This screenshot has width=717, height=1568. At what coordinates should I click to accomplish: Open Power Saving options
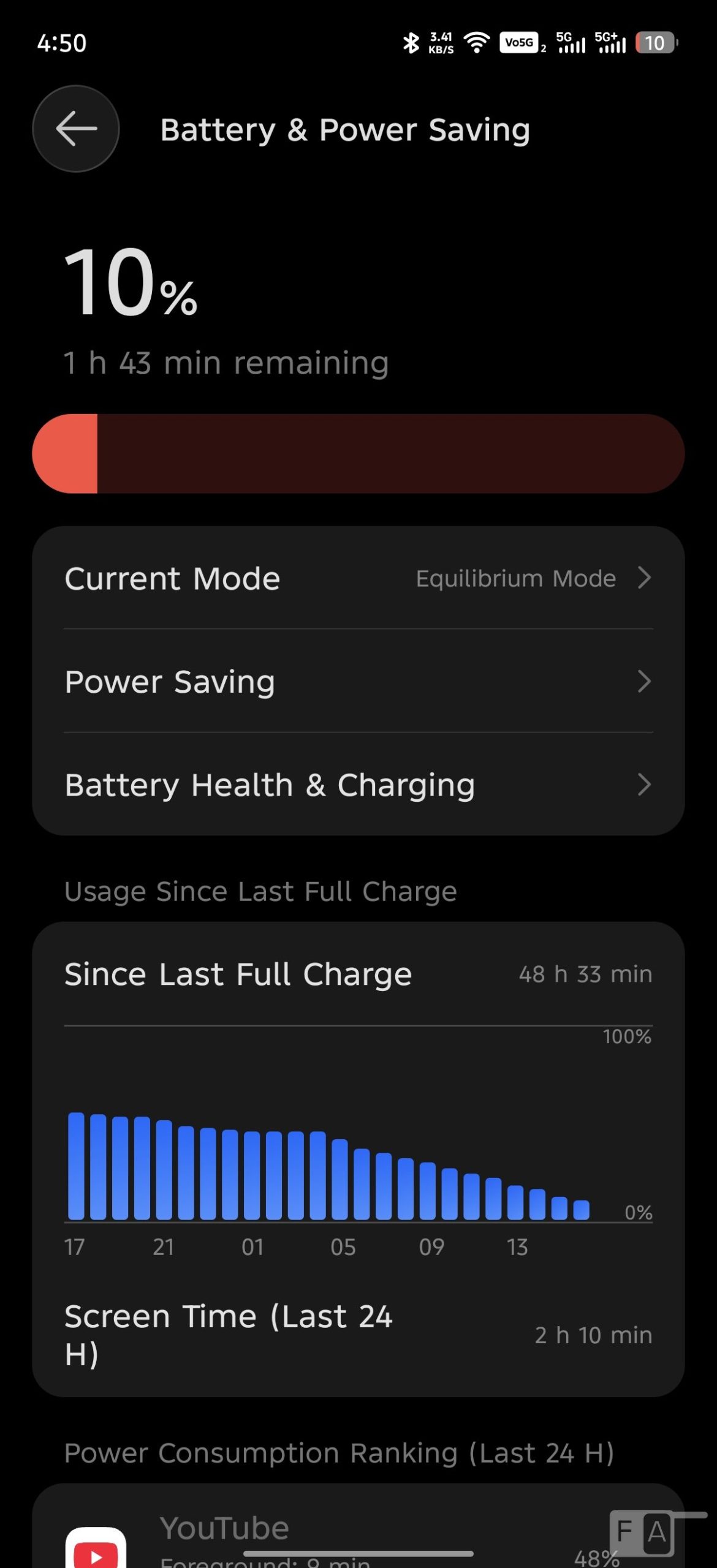[x=358, y=681]
